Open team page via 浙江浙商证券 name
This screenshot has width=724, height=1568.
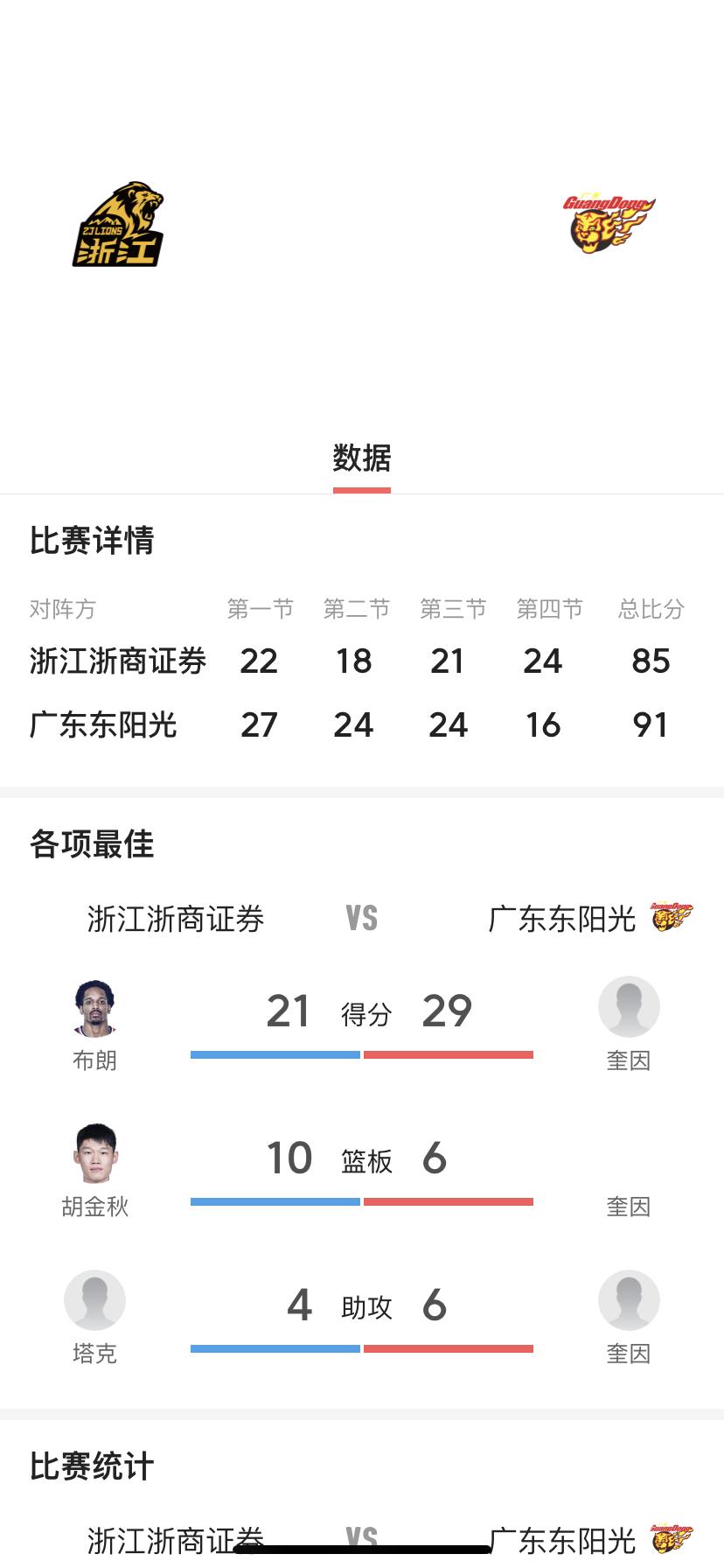(x=118, y=662)
